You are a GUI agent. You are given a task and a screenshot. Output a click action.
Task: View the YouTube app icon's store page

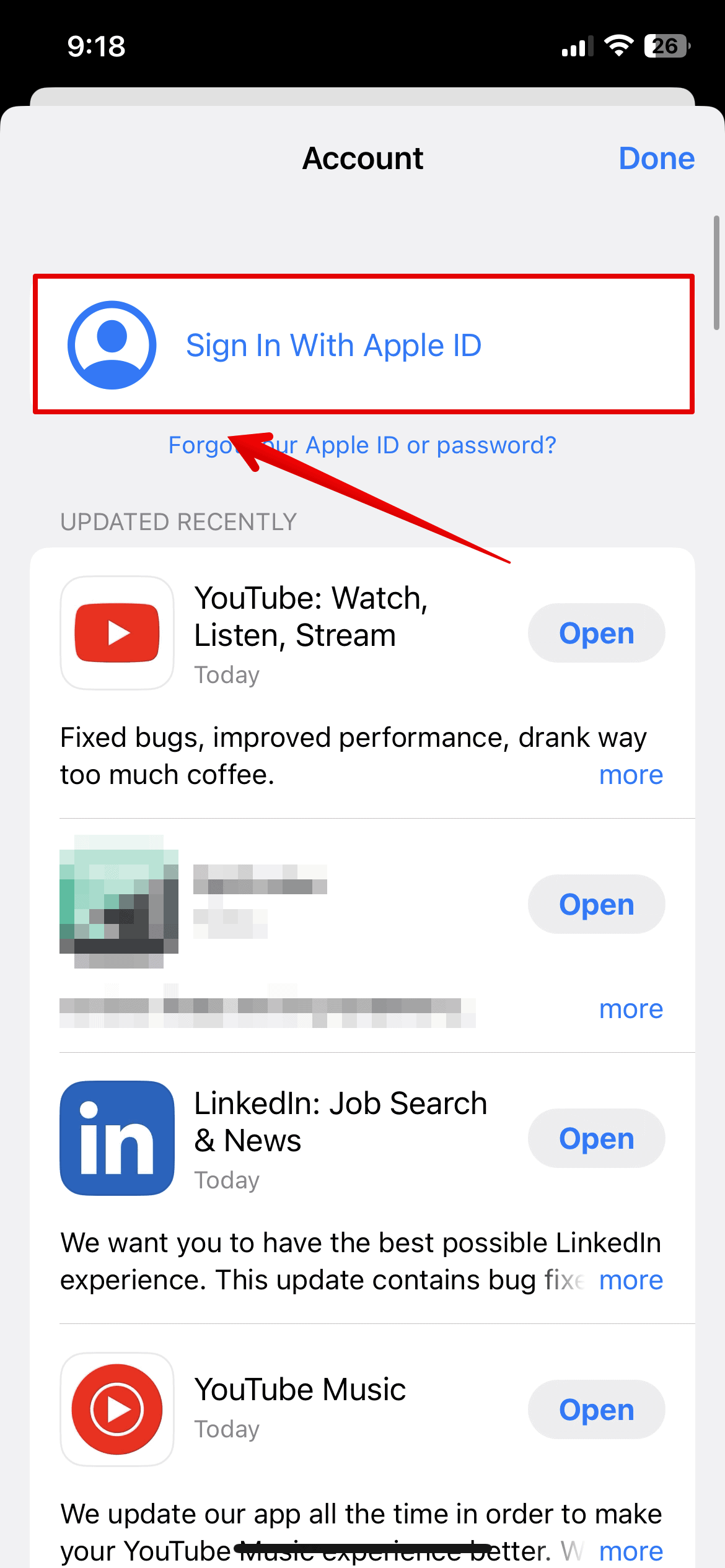[117, 633]
